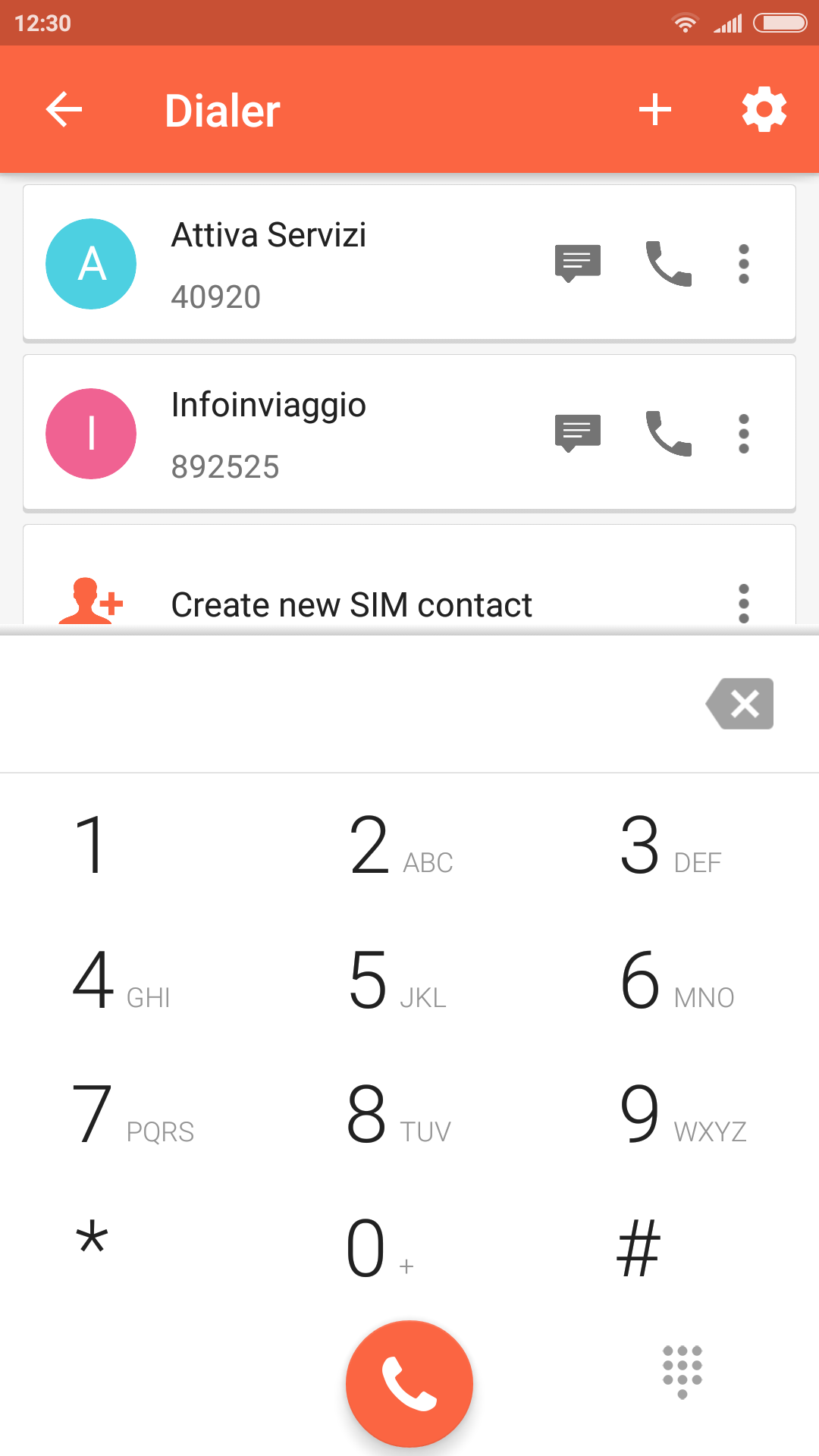
Task: Delete last digit with backspace
Action: tap(739, 704)
